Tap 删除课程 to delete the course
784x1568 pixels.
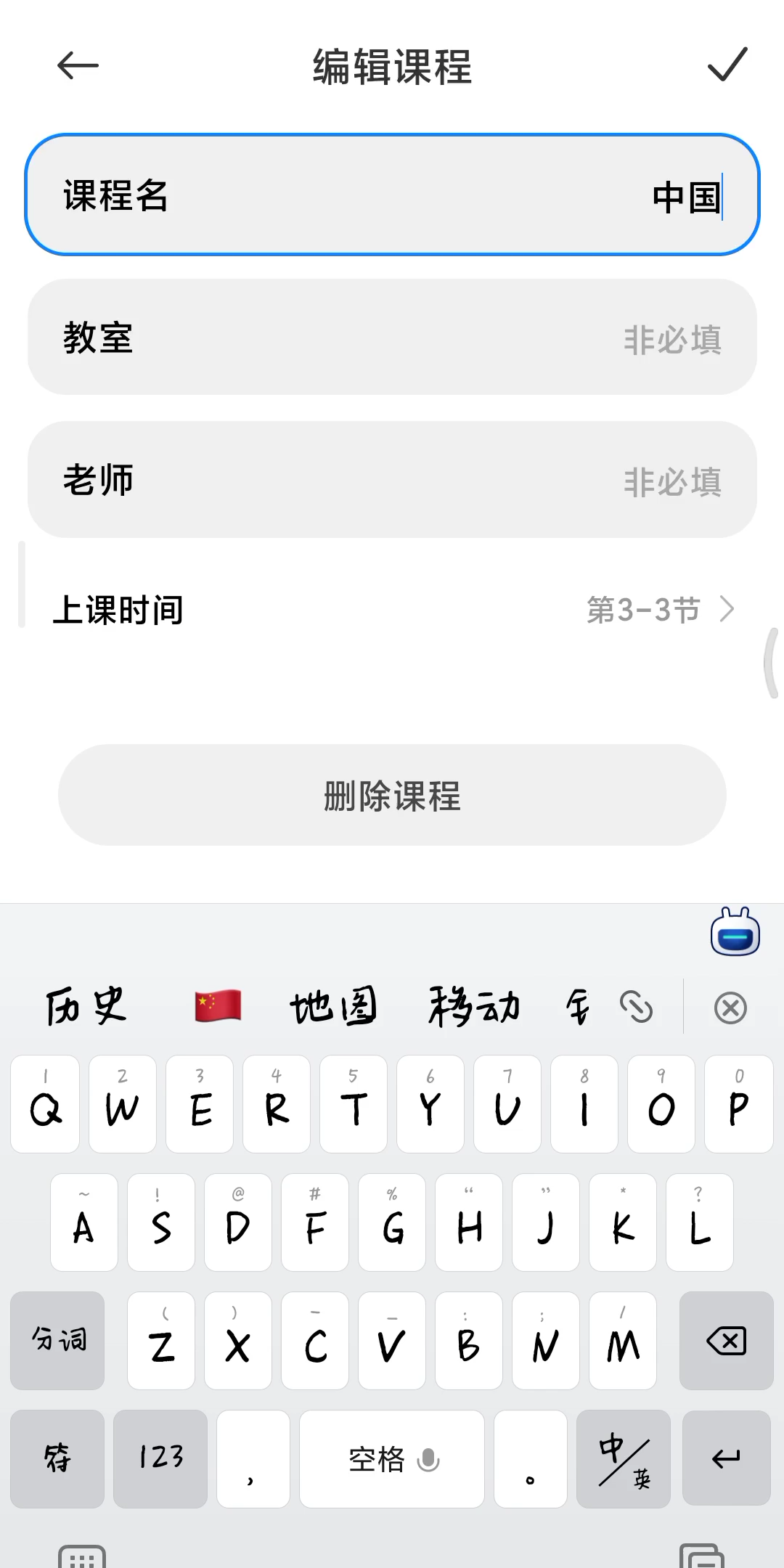pos(392,796)
